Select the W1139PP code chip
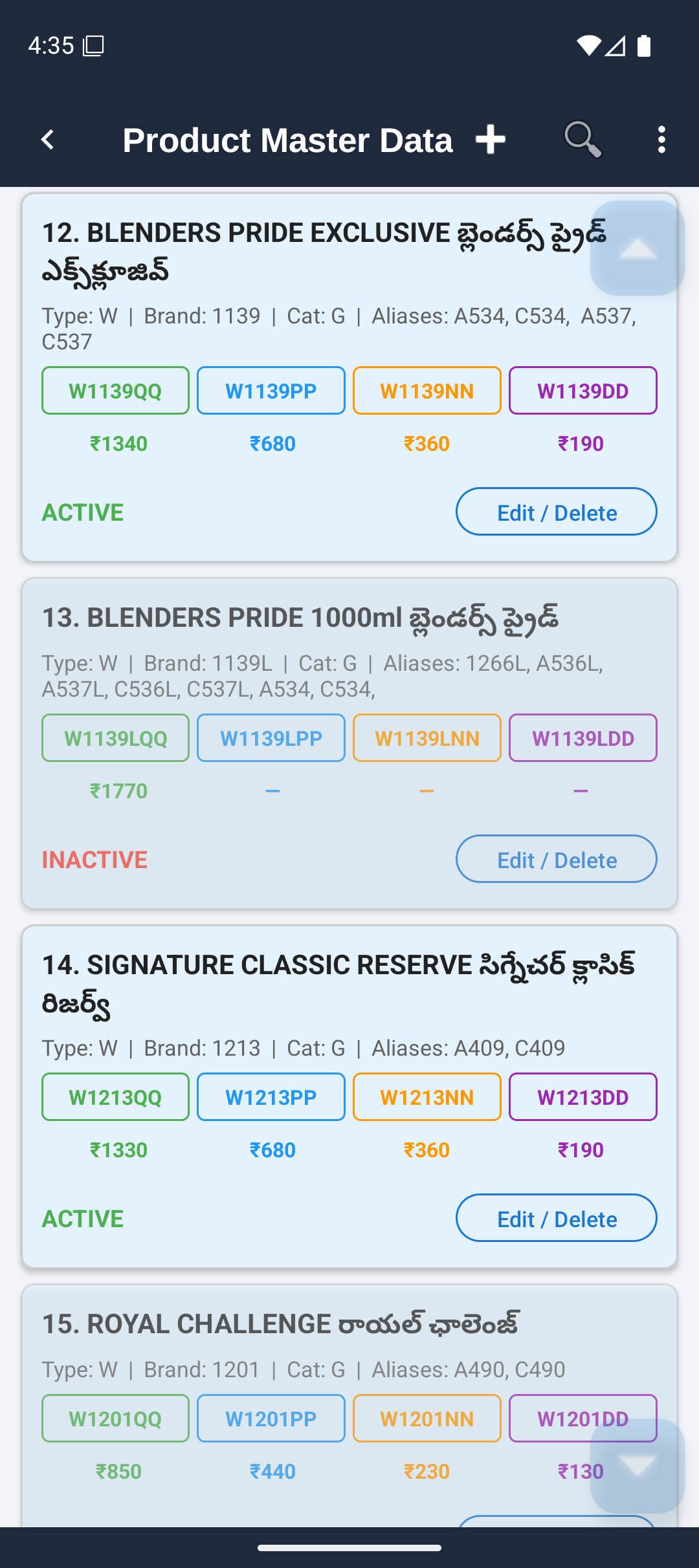Viewport: 699px width, 1568px height. 271,391
